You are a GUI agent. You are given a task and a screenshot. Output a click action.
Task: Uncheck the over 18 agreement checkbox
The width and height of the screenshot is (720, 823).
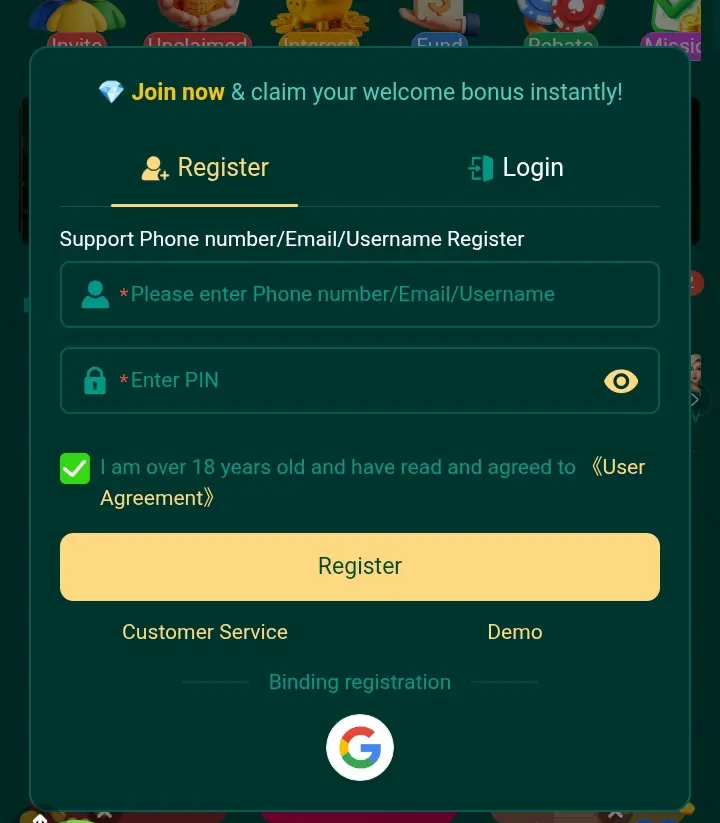(75, 468)
